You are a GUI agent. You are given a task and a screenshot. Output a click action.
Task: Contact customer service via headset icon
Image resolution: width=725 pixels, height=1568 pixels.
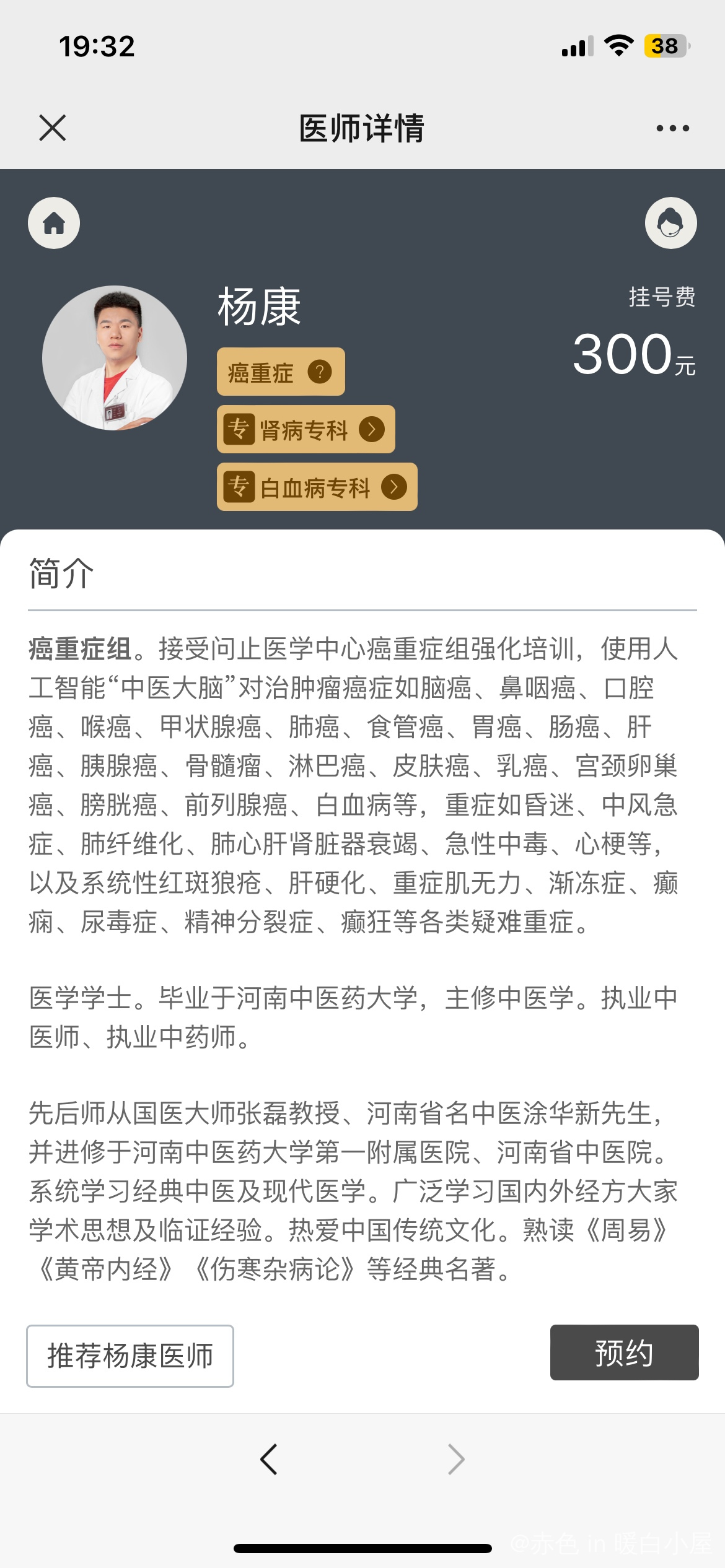pos(670,223)
